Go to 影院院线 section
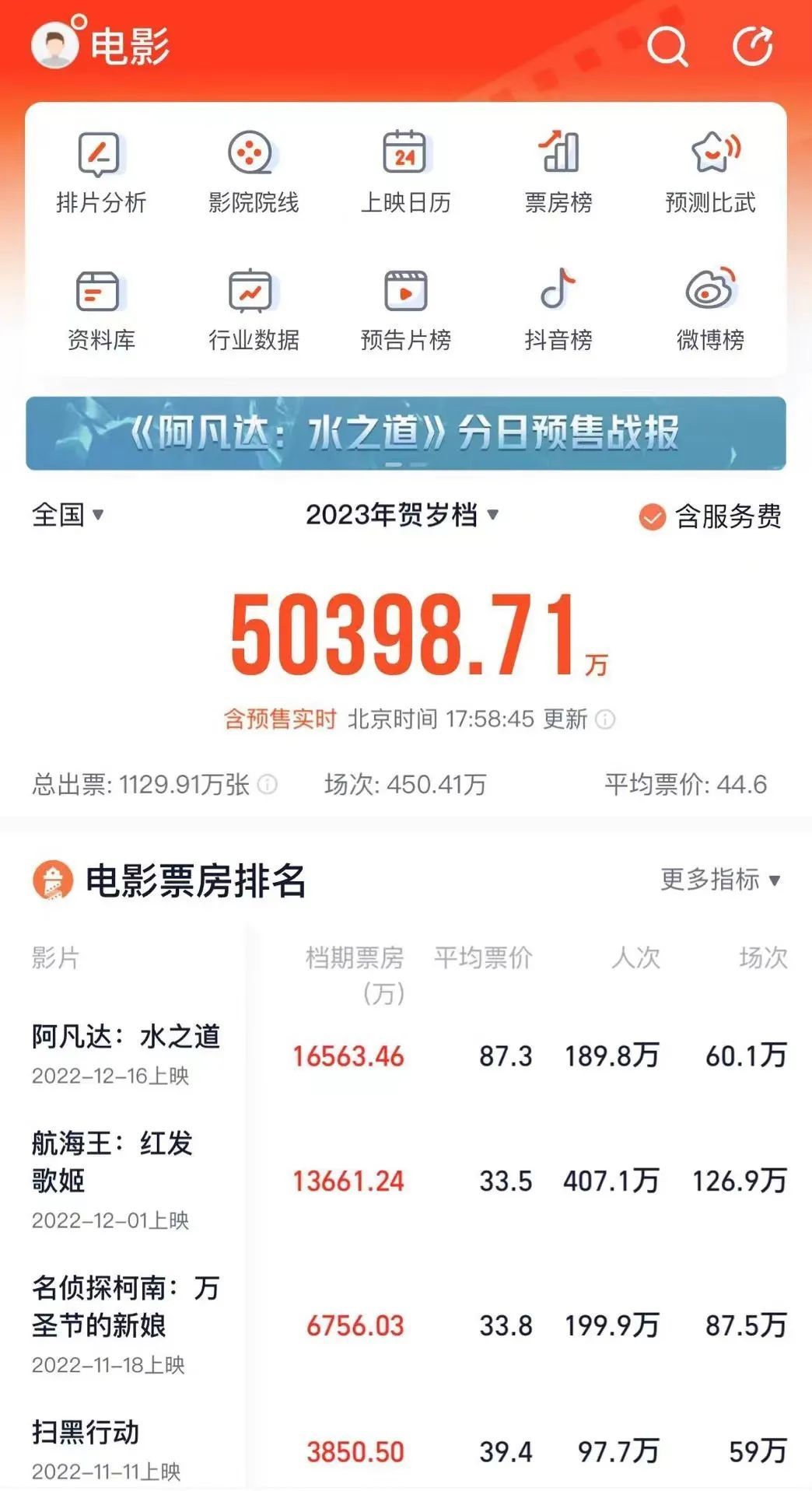 253,172
